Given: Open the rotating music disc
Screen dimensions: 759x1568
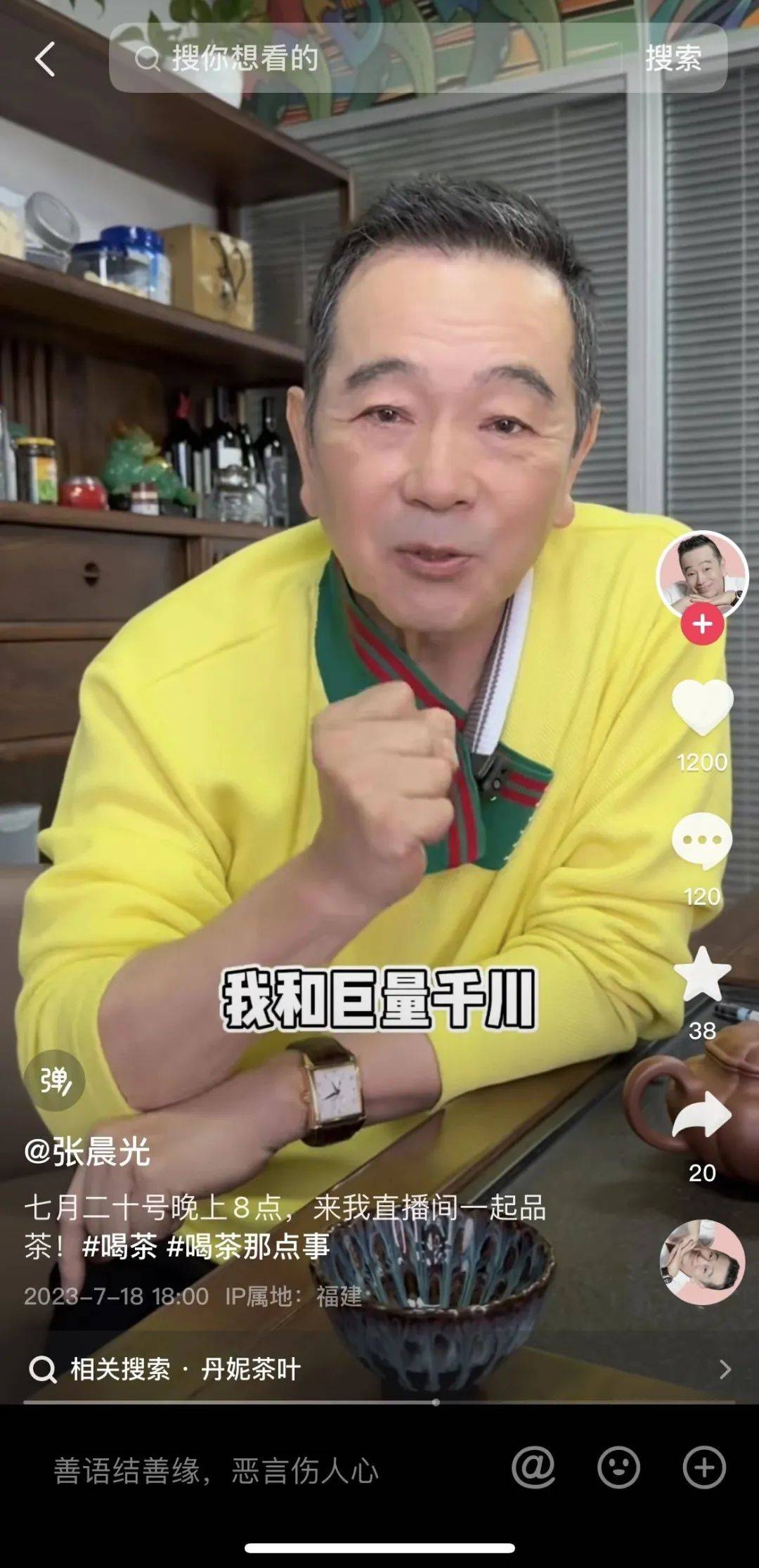Looking at the screenshot, I should pyautogui.click(x=702, y=1262).
